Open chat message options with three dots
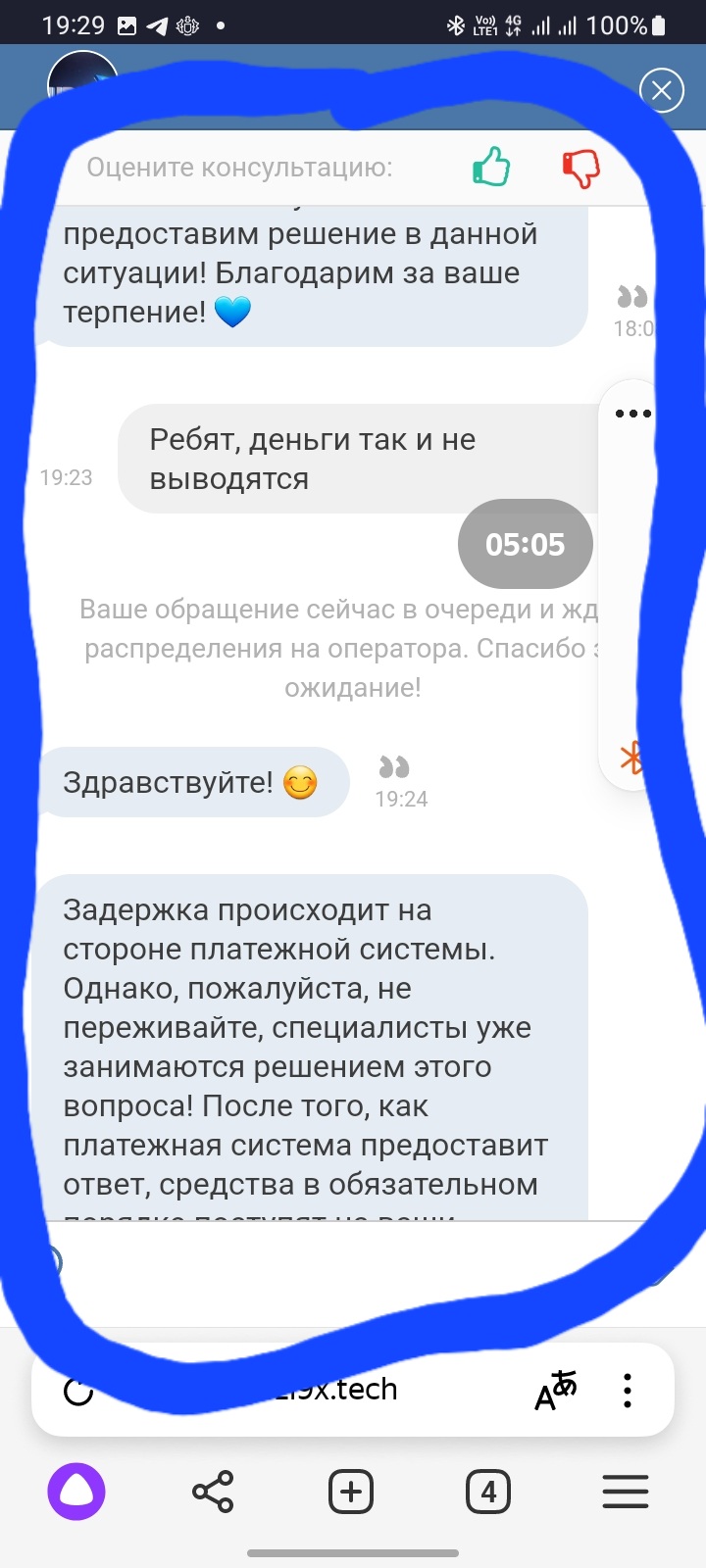The height and width of the screenshot is (1568, 706). tap(632, 413)
